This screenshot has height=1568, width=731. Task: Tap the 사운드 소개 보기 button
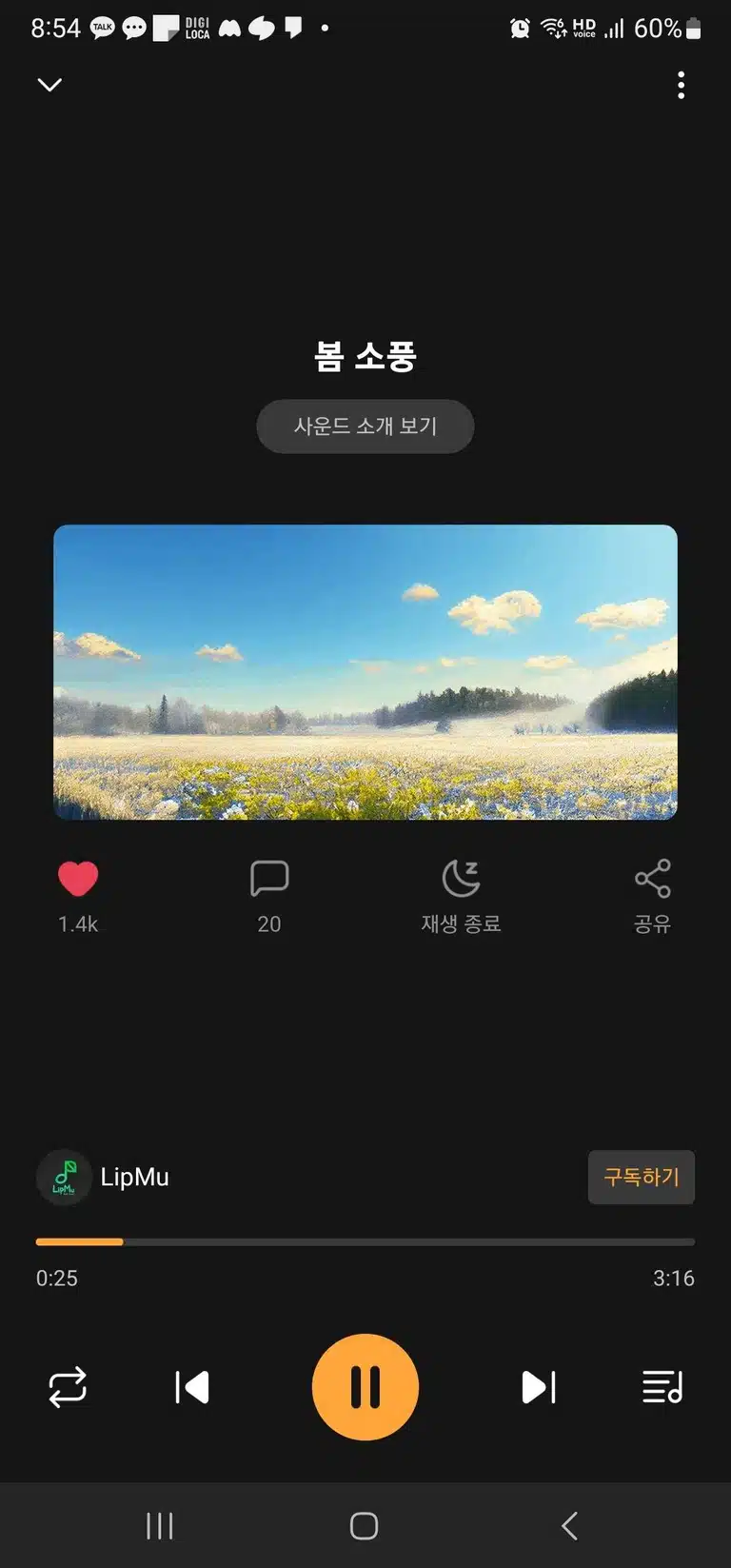click(365, 426)
